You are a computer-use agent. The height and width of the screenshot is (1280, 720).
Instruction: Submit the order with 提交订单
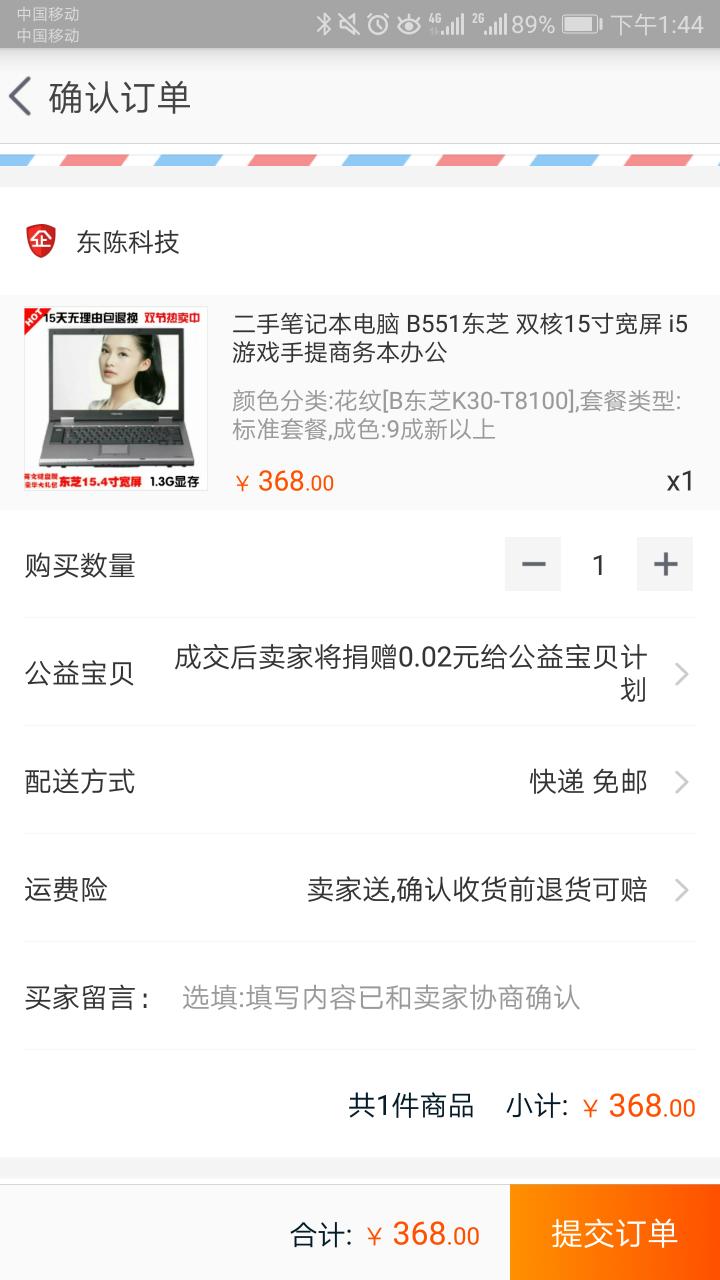click(x=614, y=1233)
